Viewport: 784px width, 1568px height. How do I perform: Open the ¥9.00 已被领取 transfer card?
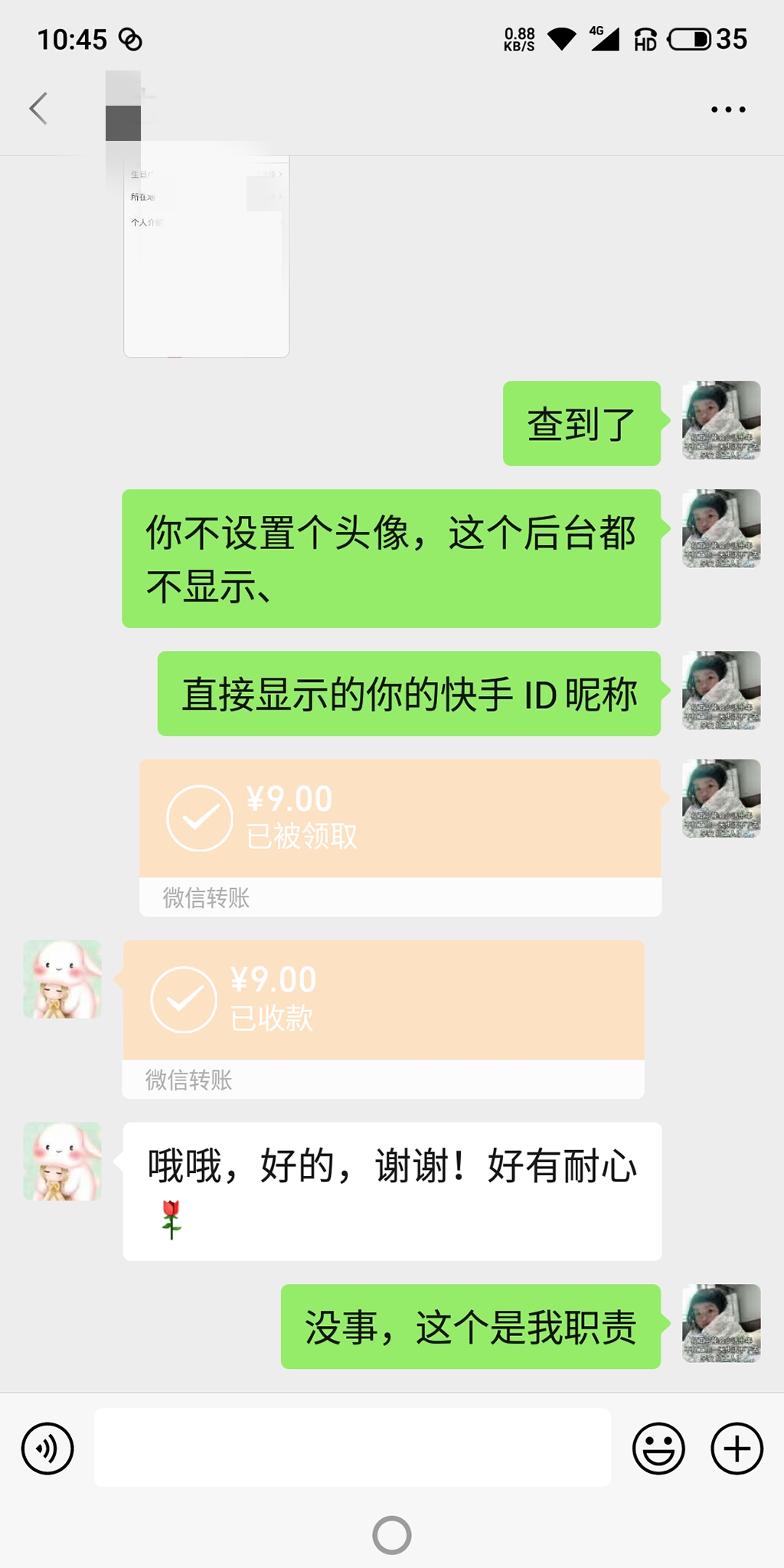pyautogui.click(x=400, y=838)
